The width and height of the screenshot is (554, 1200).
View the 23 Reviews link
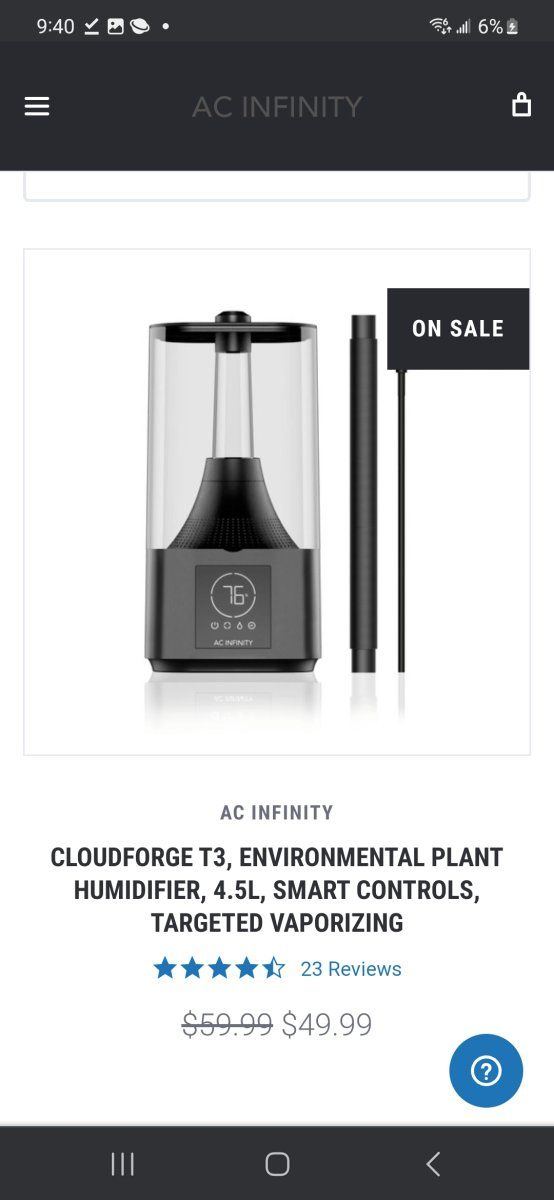click(351, 969)
